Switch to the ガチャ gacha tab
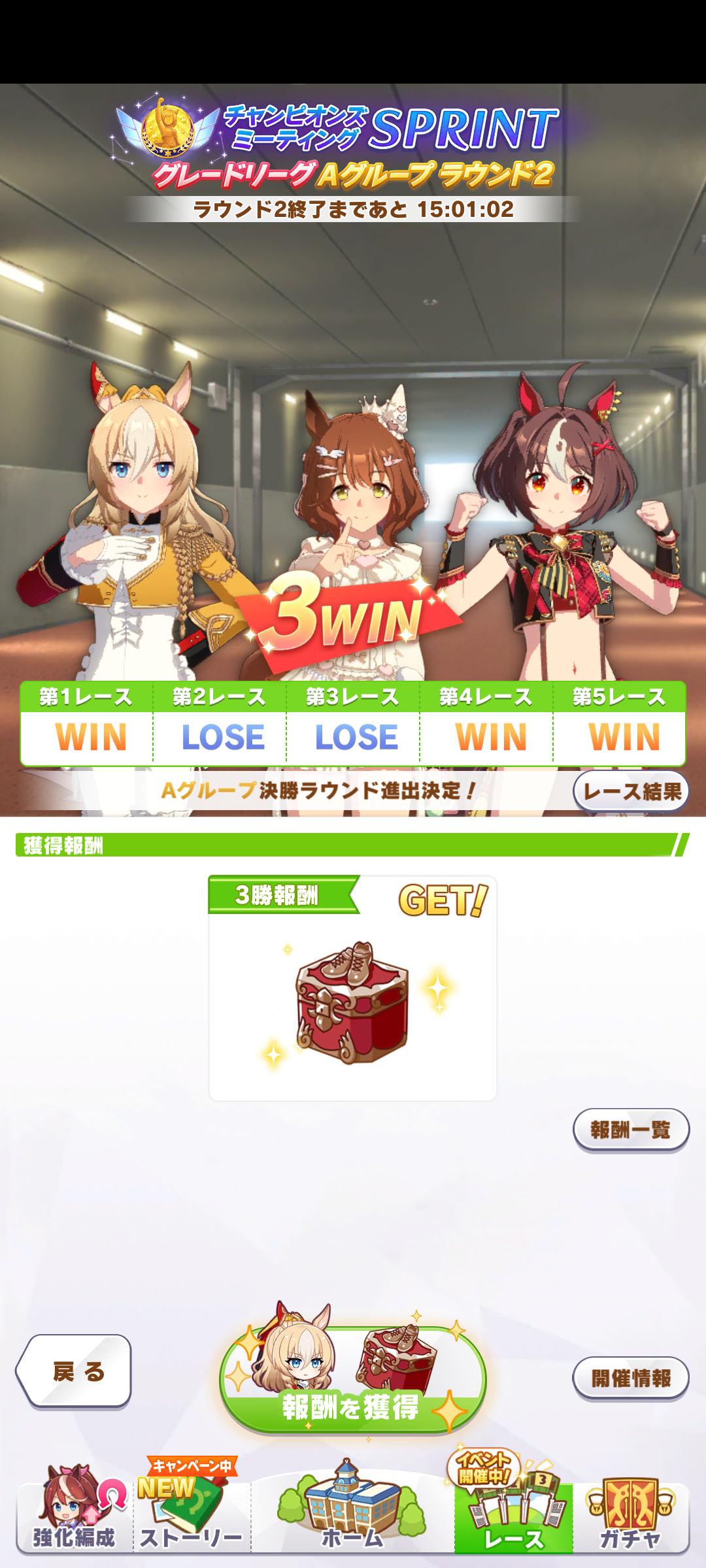706x1568 pixels. pos(631,1516)
